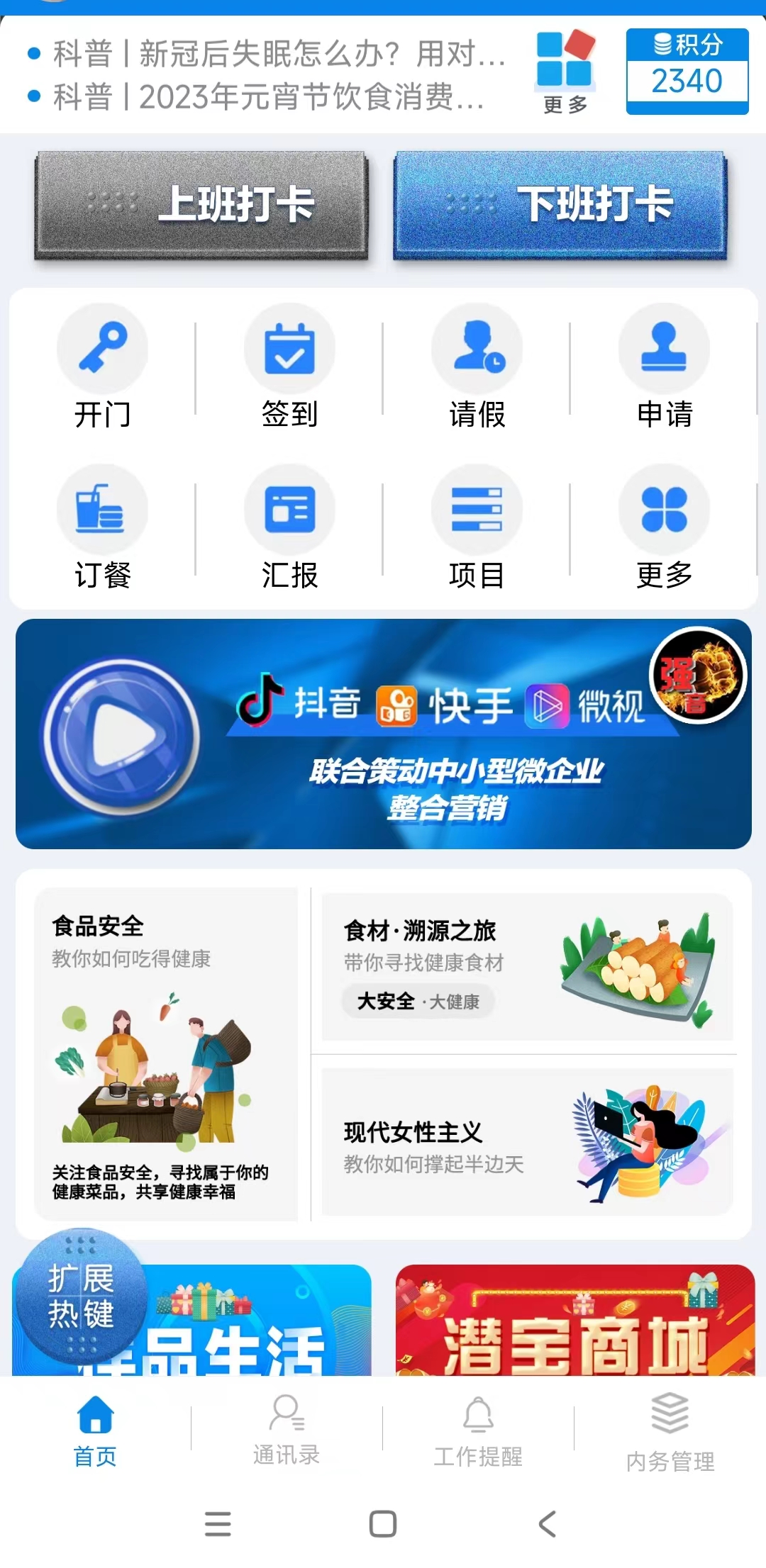
Task: Tap the 下班打卡 clock-out button
Action: coord(560,205)
